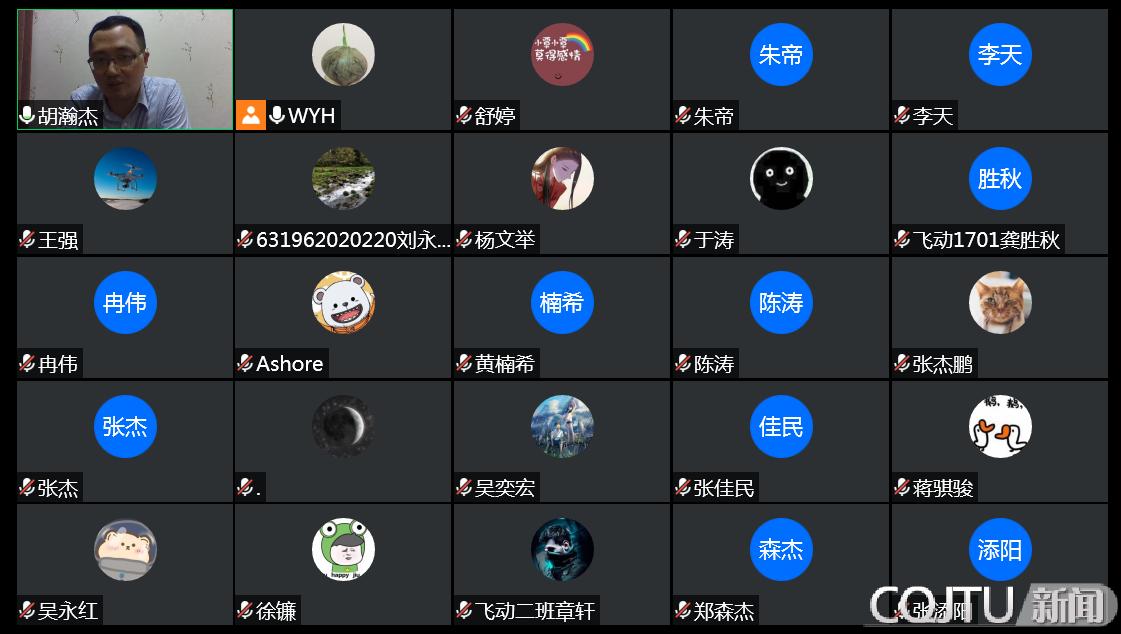The image size is (1121, 634).
Task: Select 舒婷's participant tile
Action: [562, 69]
